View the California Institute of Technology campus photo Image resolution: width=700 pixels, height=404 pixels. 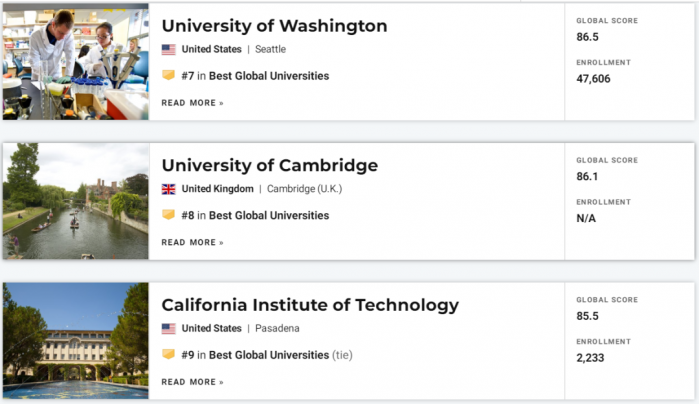(75, 341)
